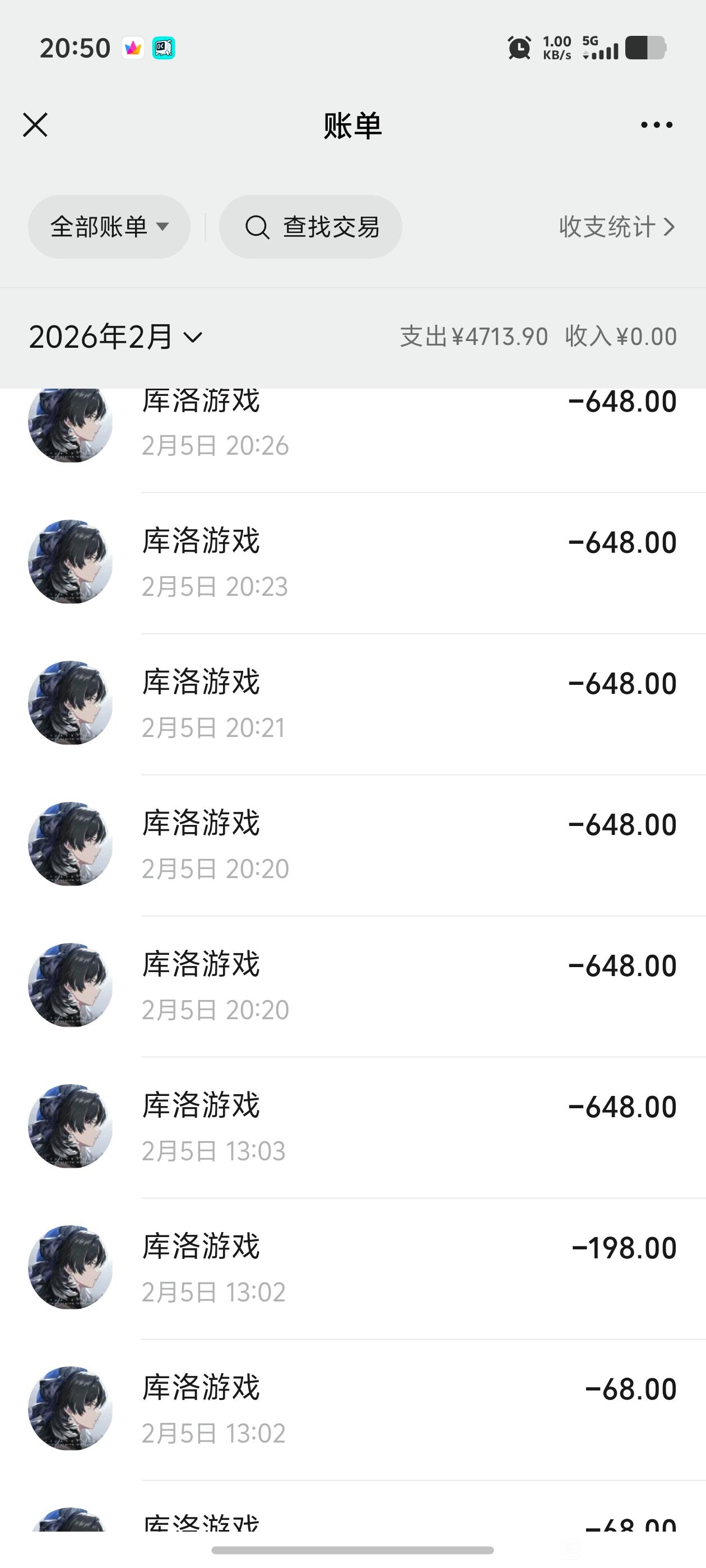Open 收支统计 statistics

(x=616, y=227)
